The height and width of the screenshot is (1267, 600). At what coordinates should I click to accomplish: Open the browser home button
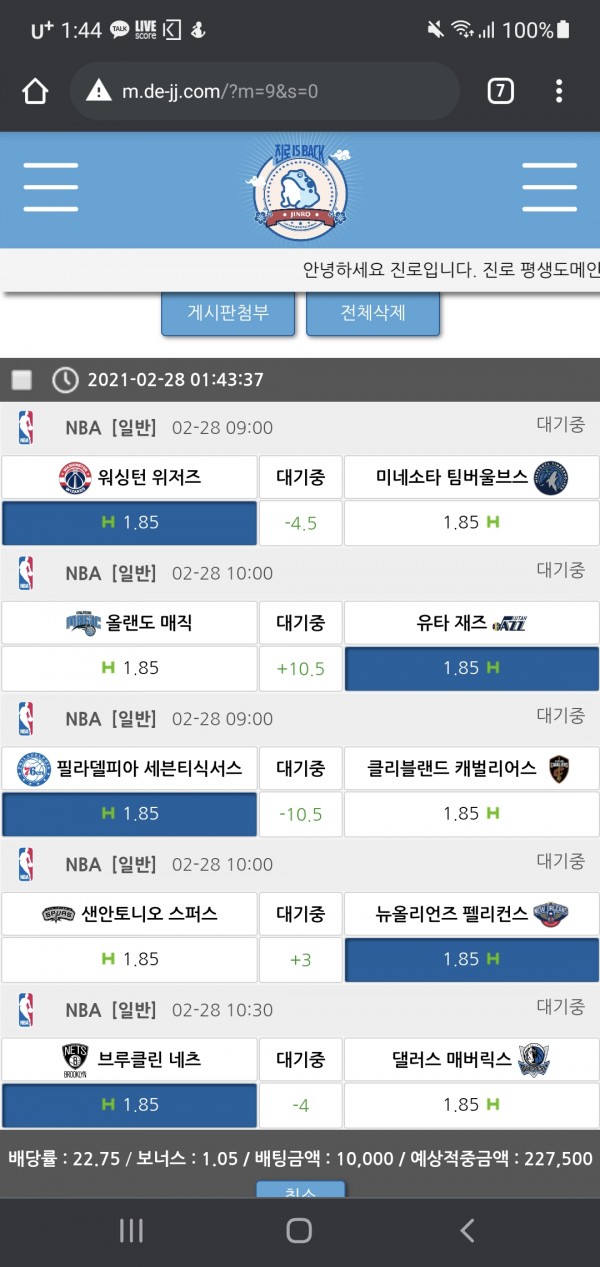(35, 92)
